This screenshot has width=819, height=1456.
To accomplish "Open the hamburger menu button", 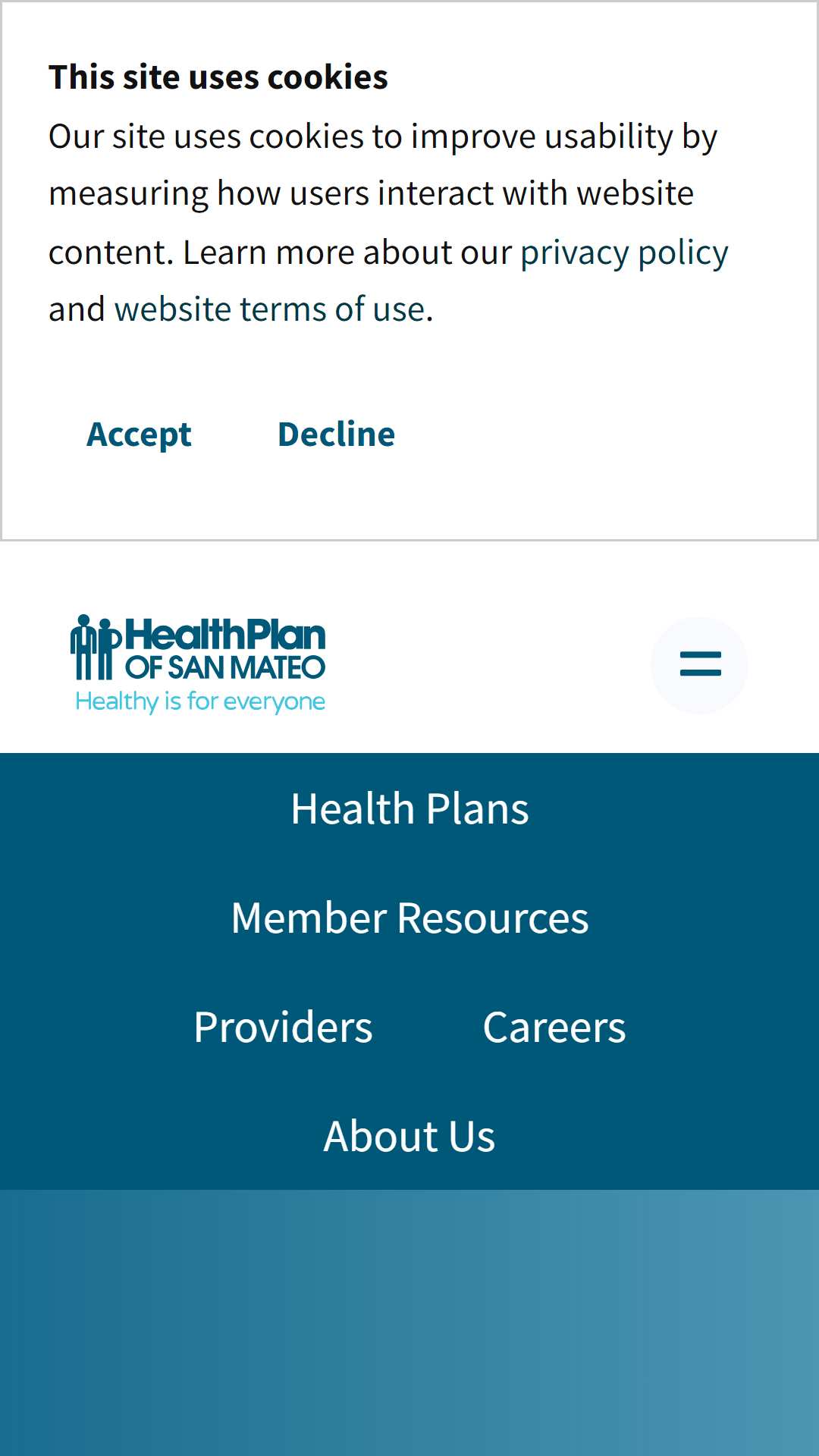I will pyautogui.click(x=699, y=665).
